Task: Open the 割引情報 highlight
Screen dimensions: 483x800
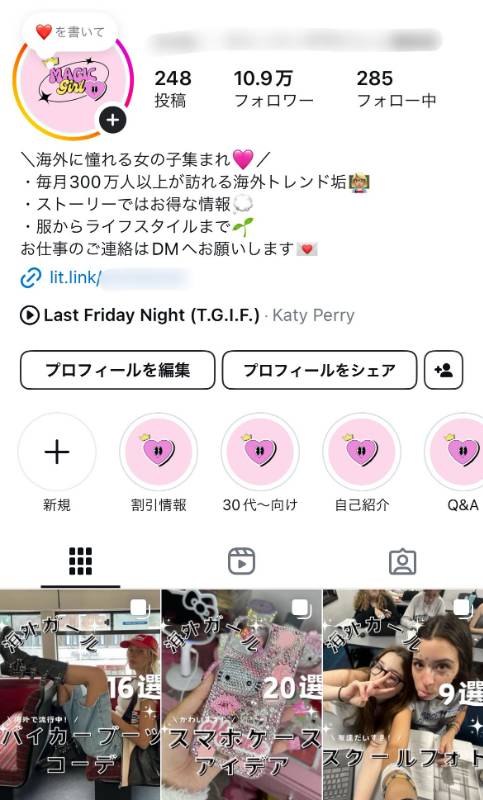Action: click(159, 452)
